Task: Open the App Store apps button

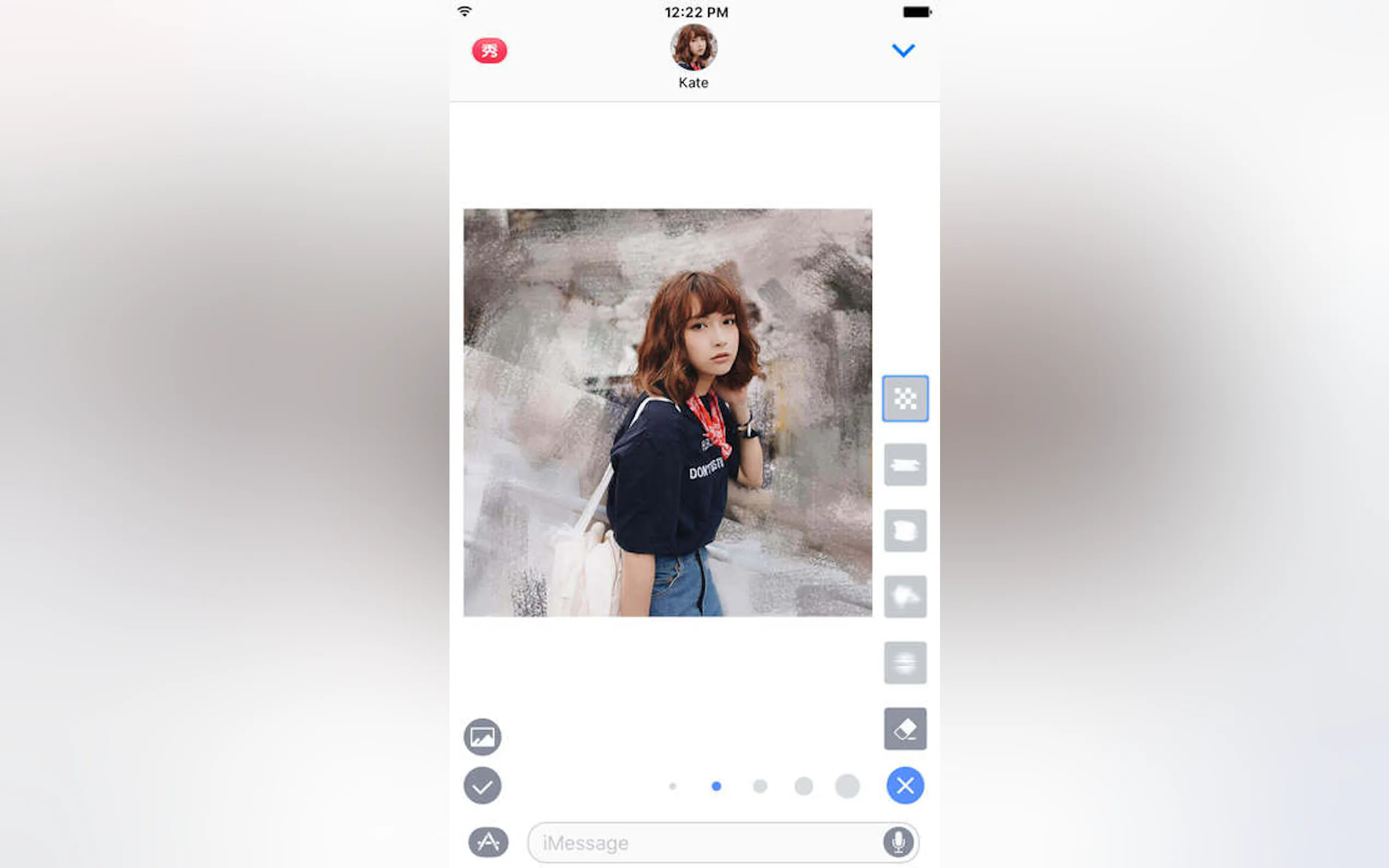Action: point(488,842)
